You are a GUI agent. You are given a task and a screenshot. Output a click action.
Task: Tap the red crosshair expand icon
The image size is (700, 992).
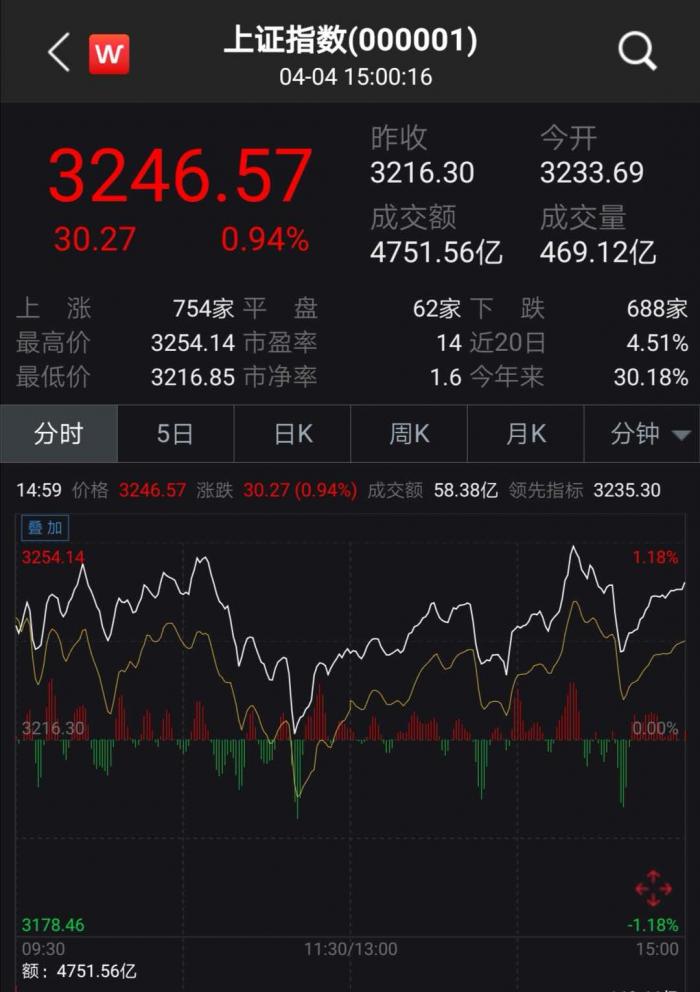click(653, 888)
